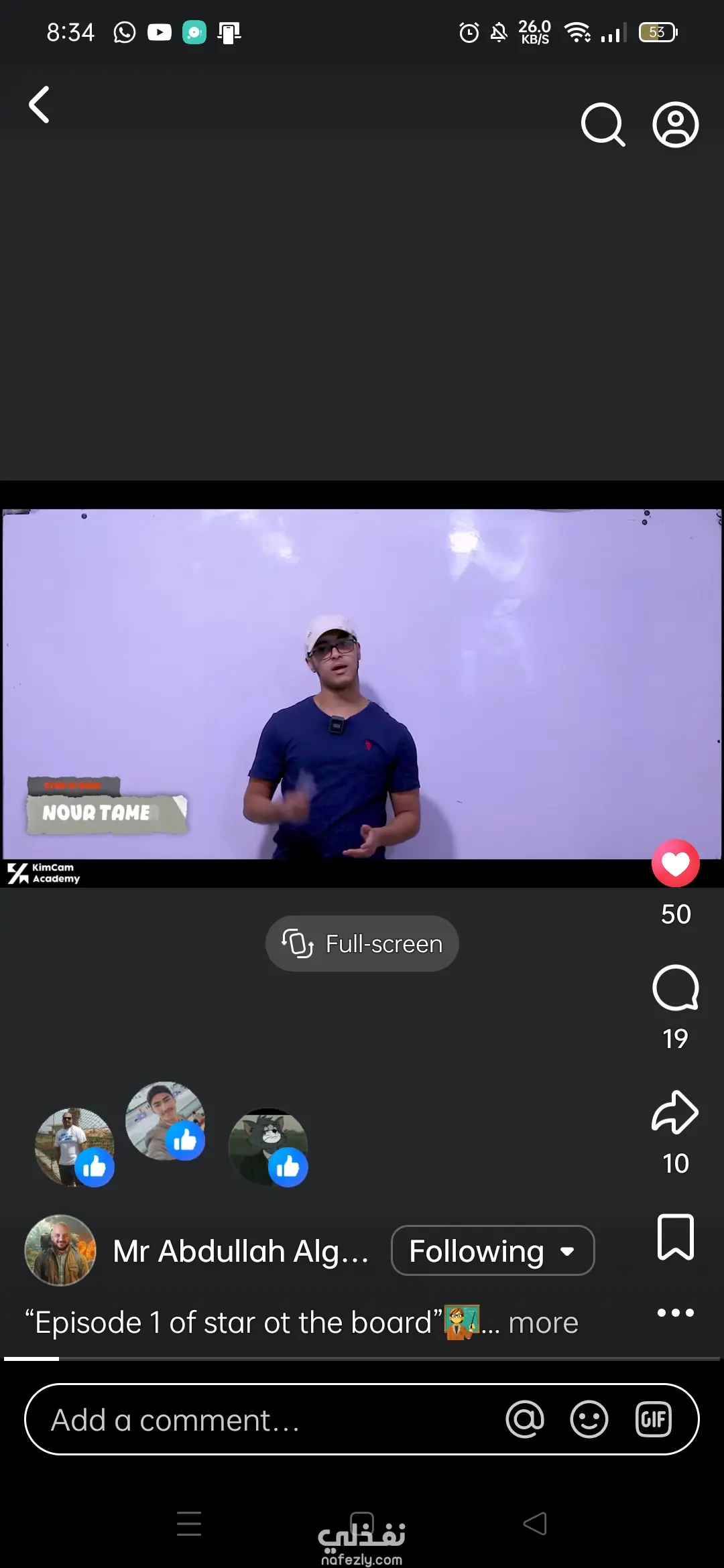Save the video with the bookmark icon
Viewport: 724px width, 1568px height.
point(675,1237)
